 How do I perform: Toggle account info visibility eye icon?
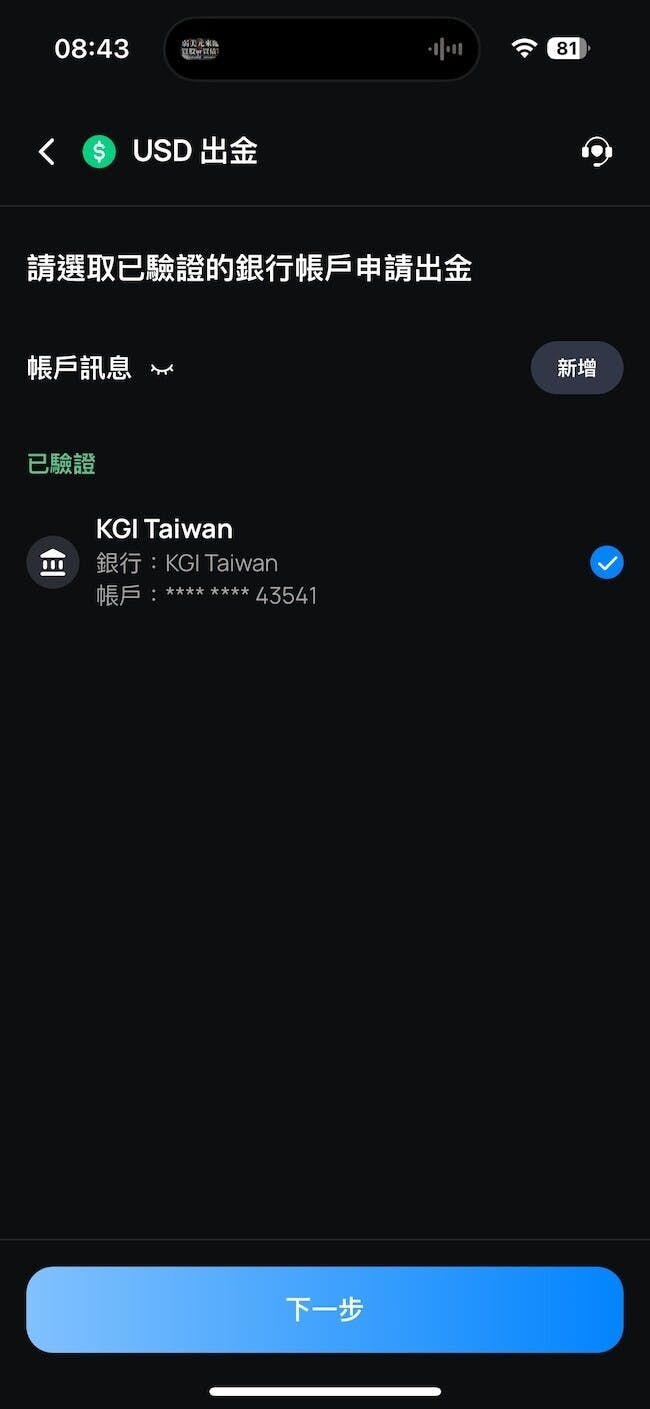pos(162,369)
